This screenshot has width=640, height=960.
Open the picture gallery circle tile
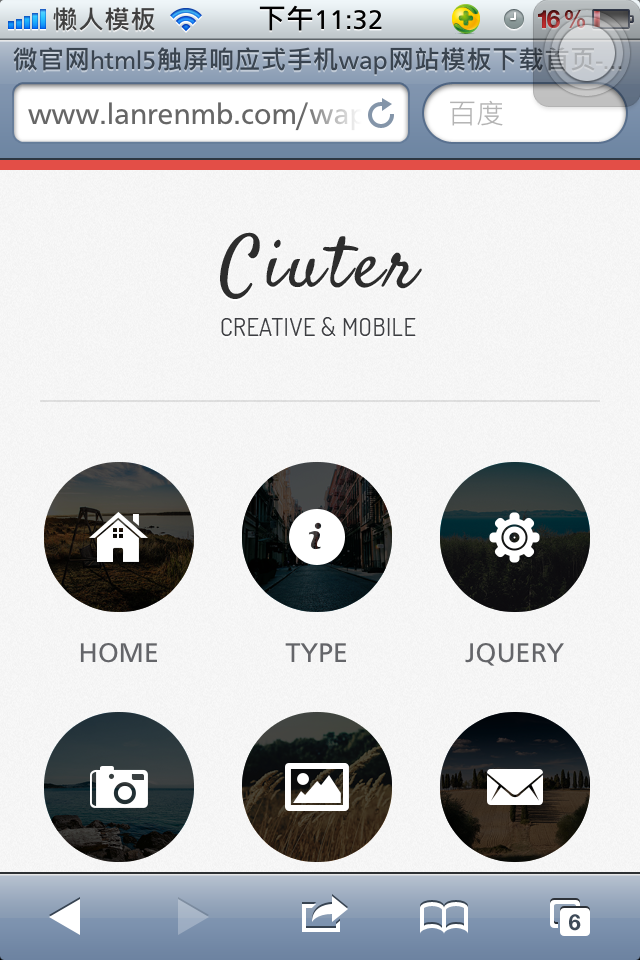click(x=316, y=786)
